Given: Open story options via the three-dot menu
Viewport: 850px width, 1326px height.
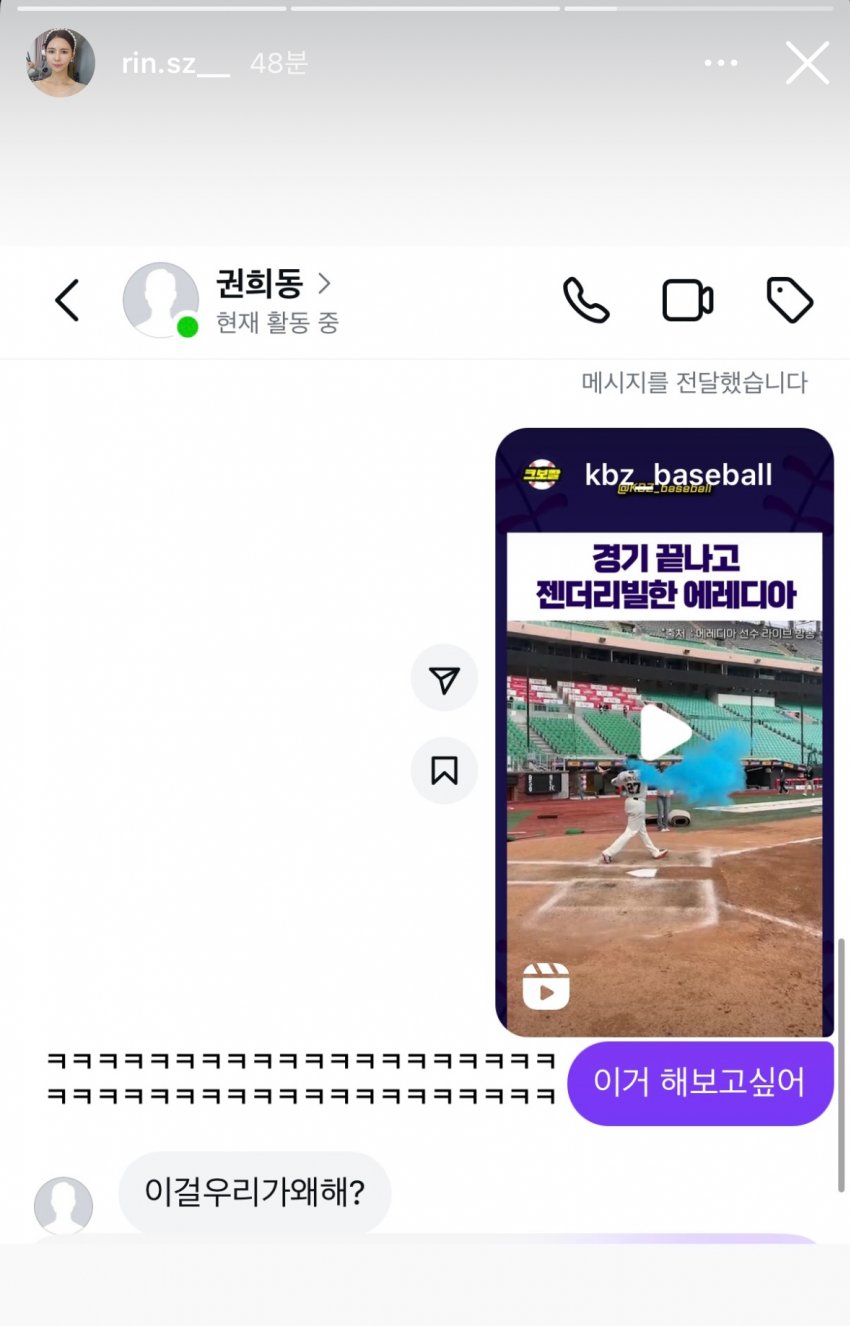Looking at the screenshot, I should 722,62.
